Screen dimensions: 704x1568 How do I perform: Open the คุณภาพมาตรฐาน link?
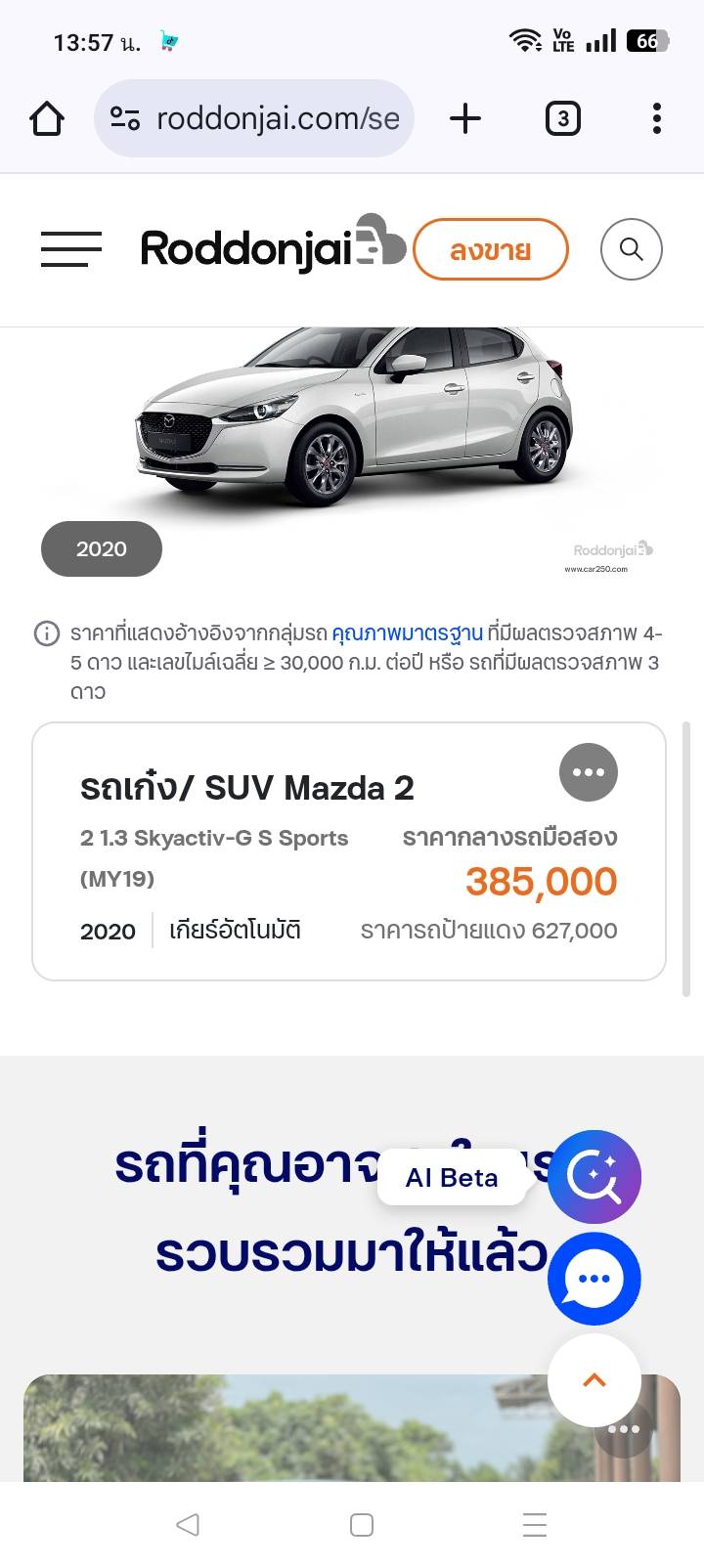(408, 633)
